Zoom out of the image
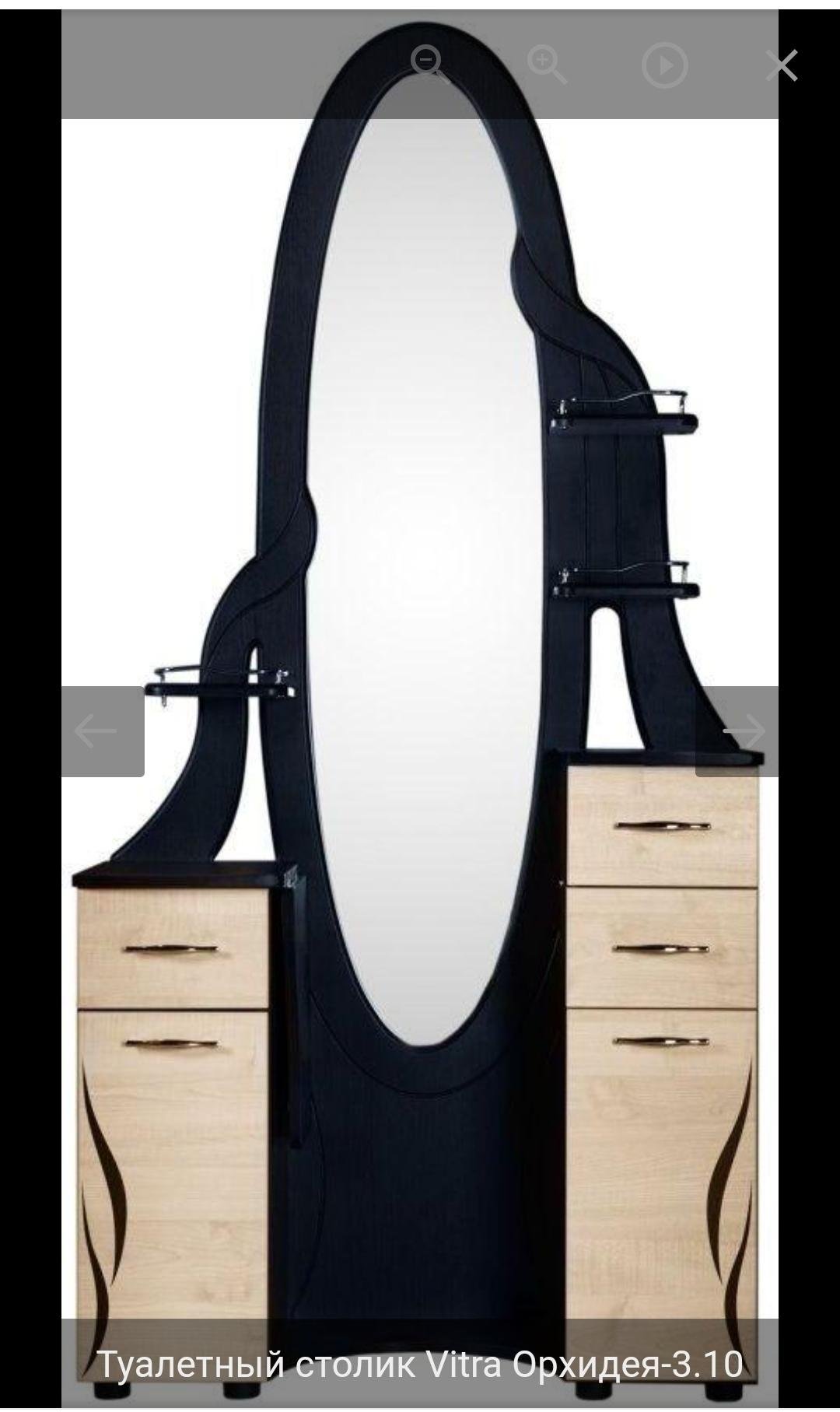Image resolution: width=840 pixels, height=1412 pixels. [x=430, y=65]
